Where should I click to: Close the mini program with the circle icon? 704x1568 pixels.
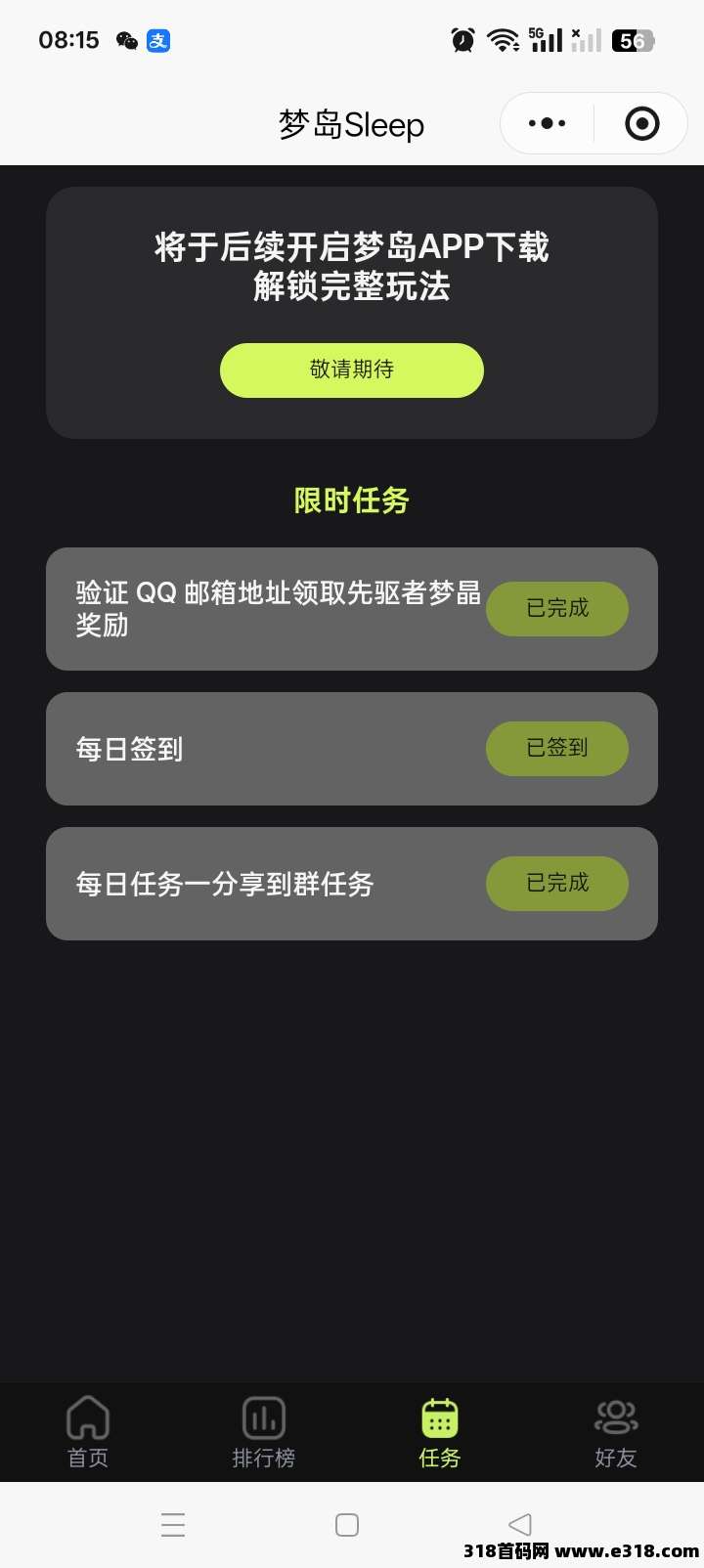(x=641, y=123)
